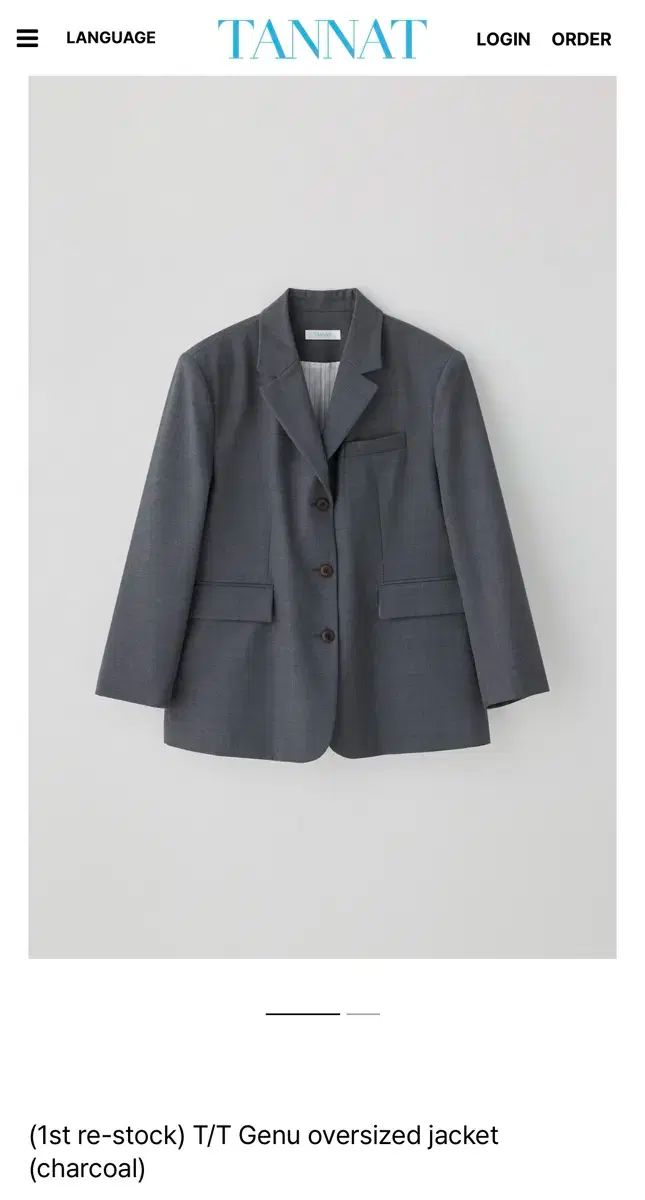
Task: Open the charcoal jacket product image
Action: [322, 516]
